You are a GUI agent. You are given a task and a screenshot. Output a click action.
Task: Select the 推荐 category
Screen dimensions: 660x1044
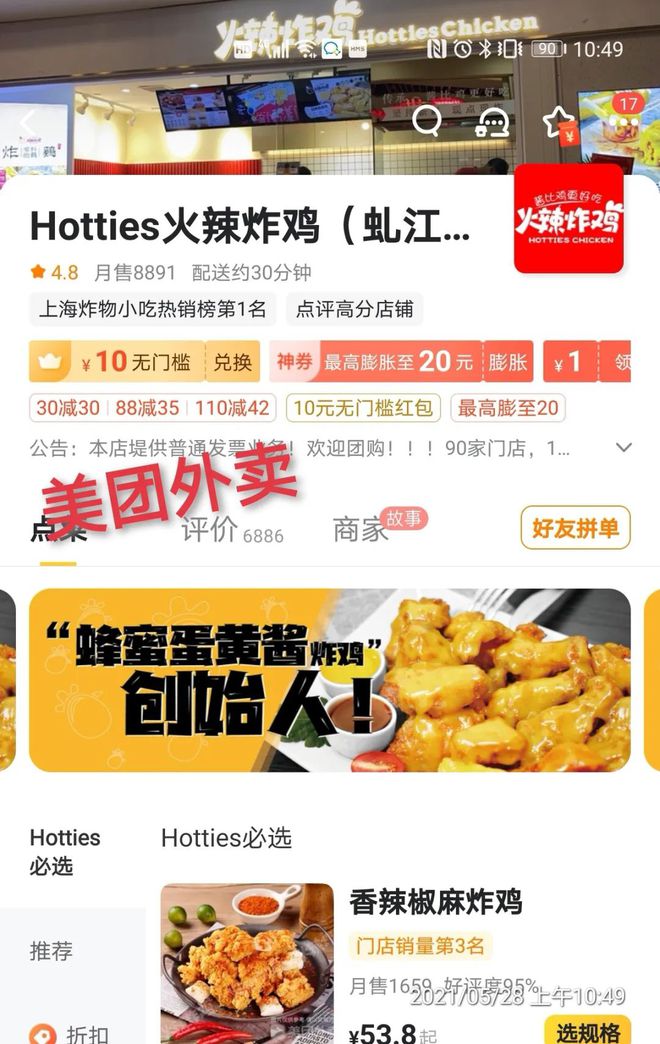tap(50, 951)
